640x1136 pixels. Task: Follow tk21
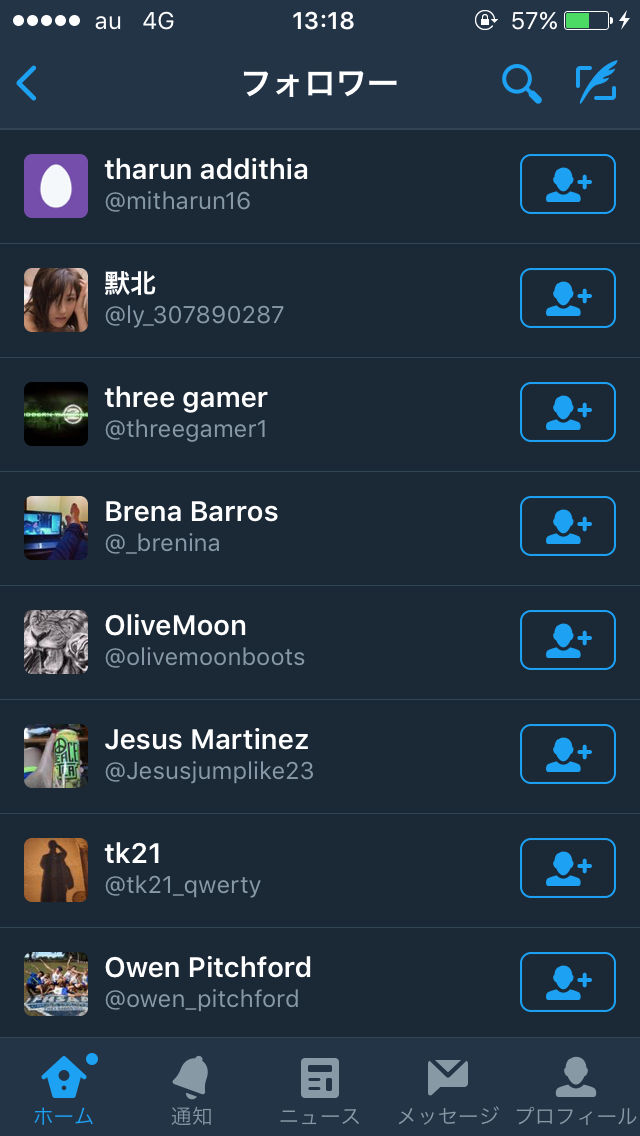pos(568,868)
